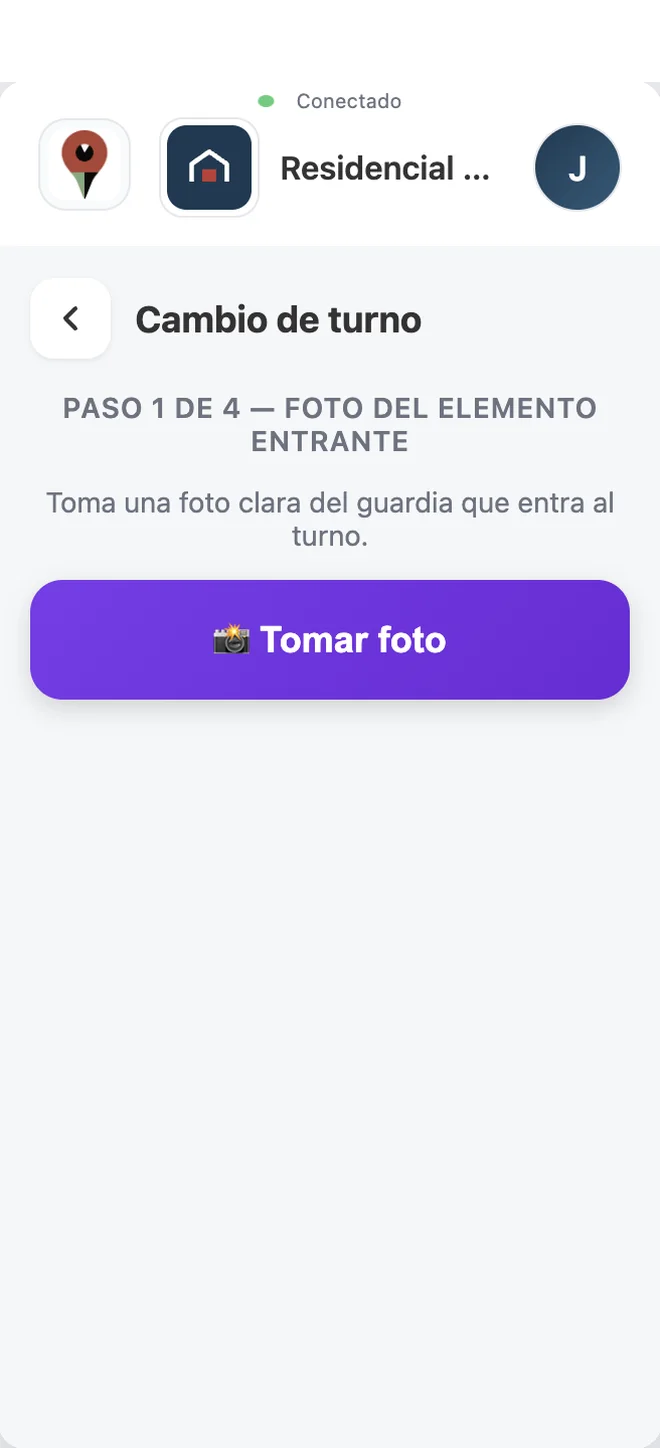Tap the map pin app icon

pyautogui.click(x=85, y=165)
